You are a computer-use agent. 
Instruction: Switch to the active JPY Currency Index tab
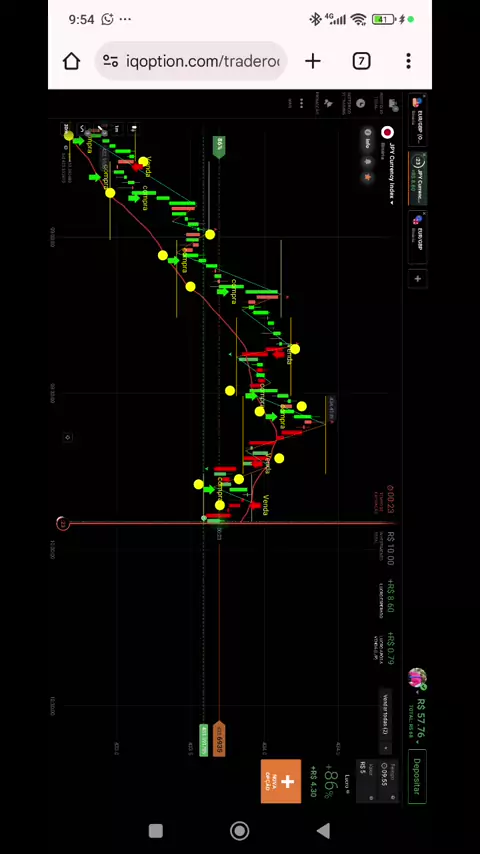click(417, 179)
